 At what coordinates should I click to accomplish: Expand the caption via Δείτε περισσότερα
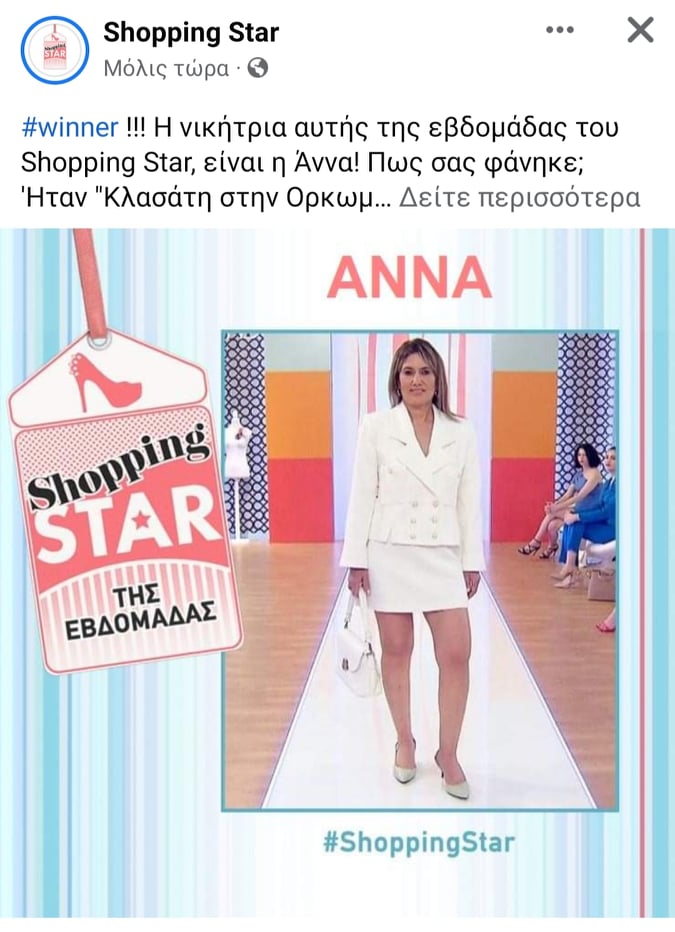tap(519, 197)
